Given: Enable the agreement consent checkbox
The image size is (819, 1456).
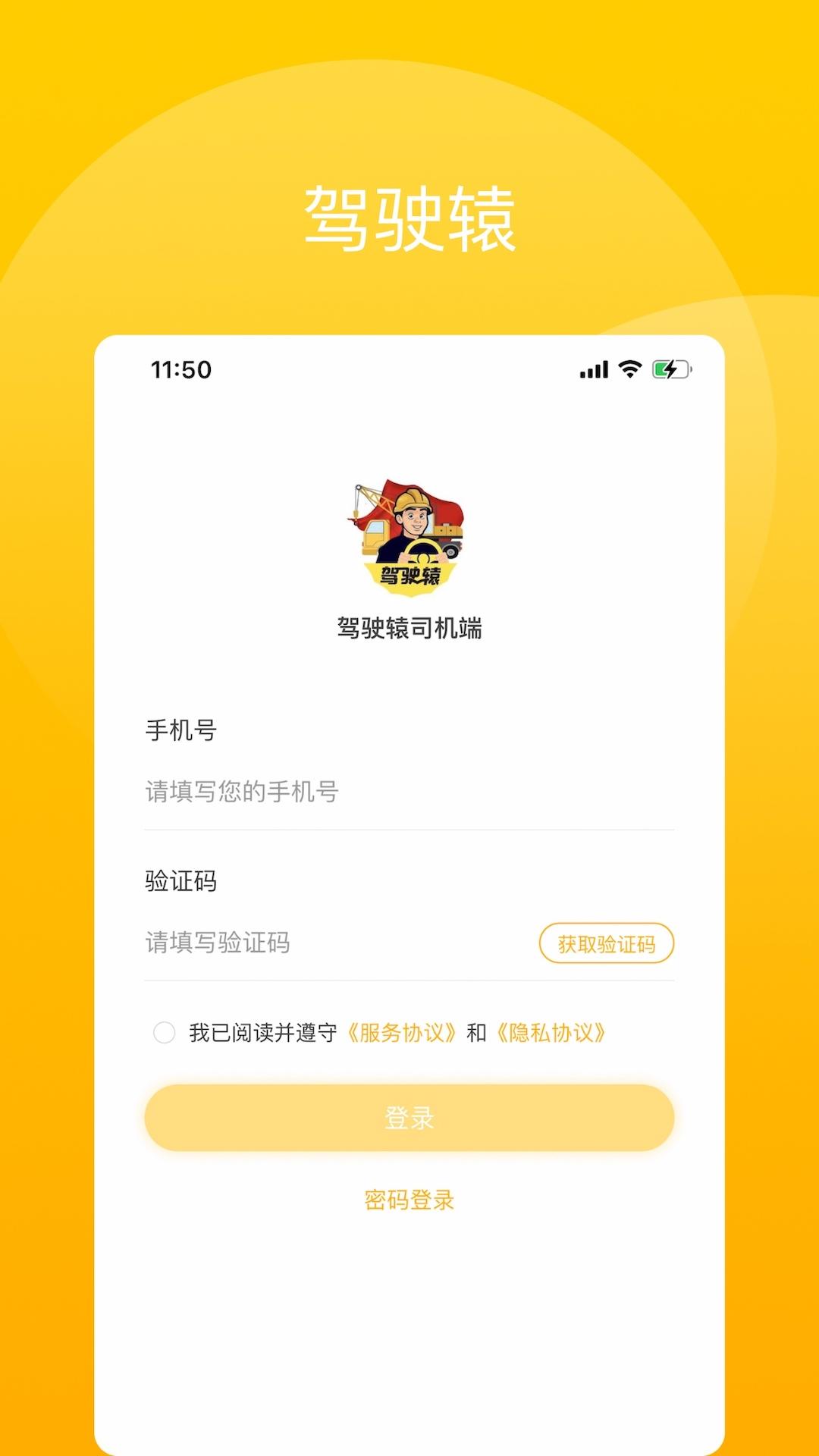Looking at the screenshot, I should pyautogui.click(x=164, y=1031).
